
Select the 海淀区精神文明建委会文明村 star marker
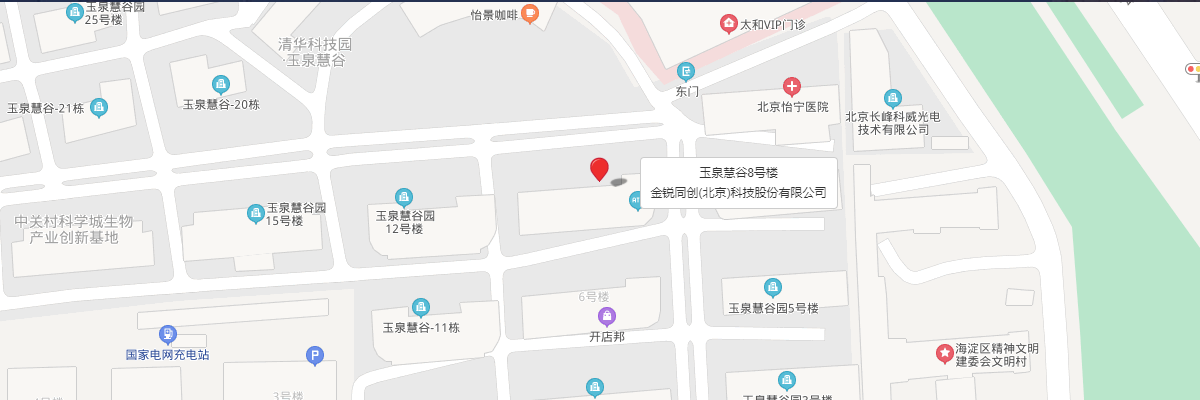[x=944, y=353]
